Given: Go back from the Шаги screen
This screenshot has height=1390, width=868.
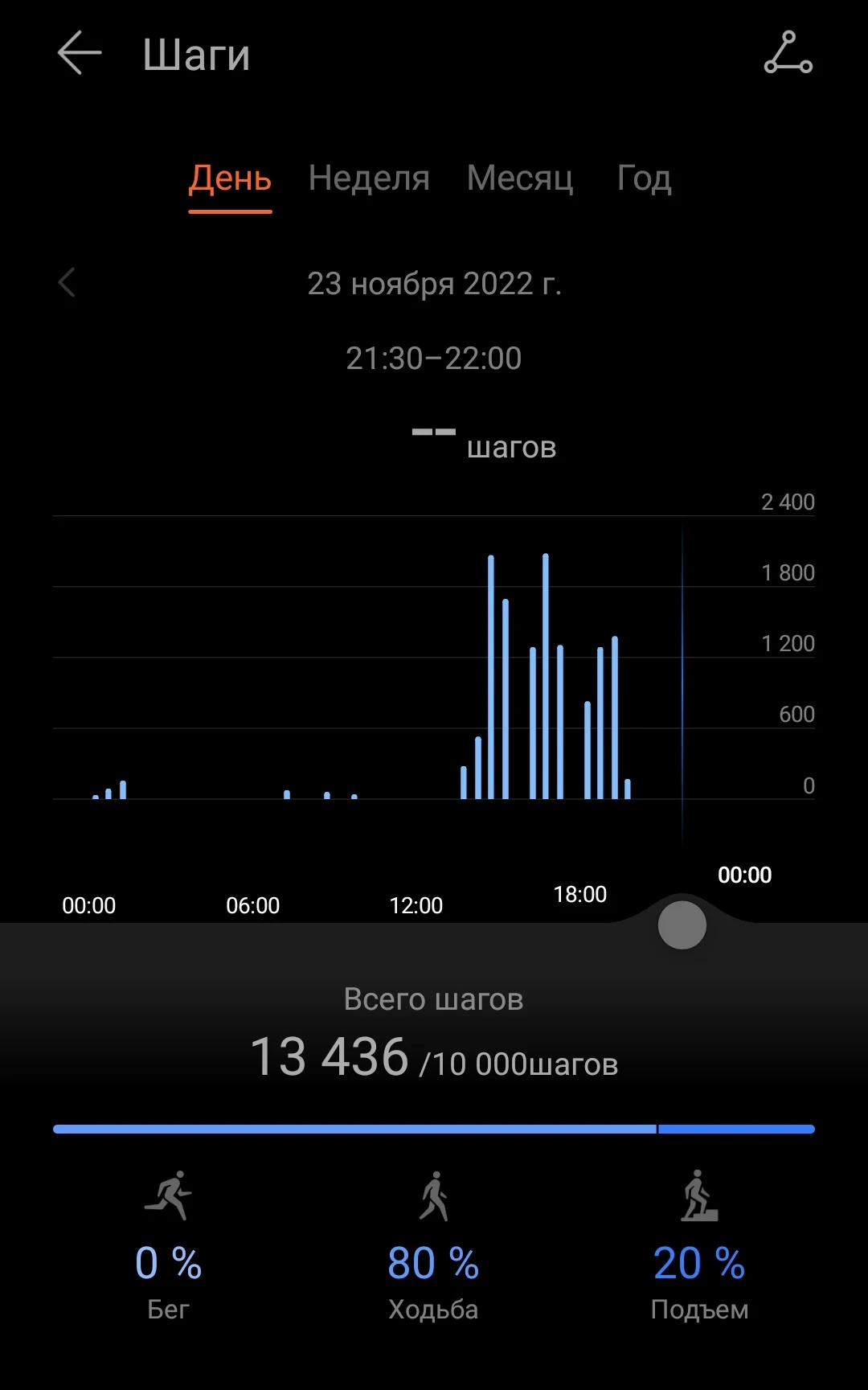Looking at the screenshot, I should tap(80, 54).
